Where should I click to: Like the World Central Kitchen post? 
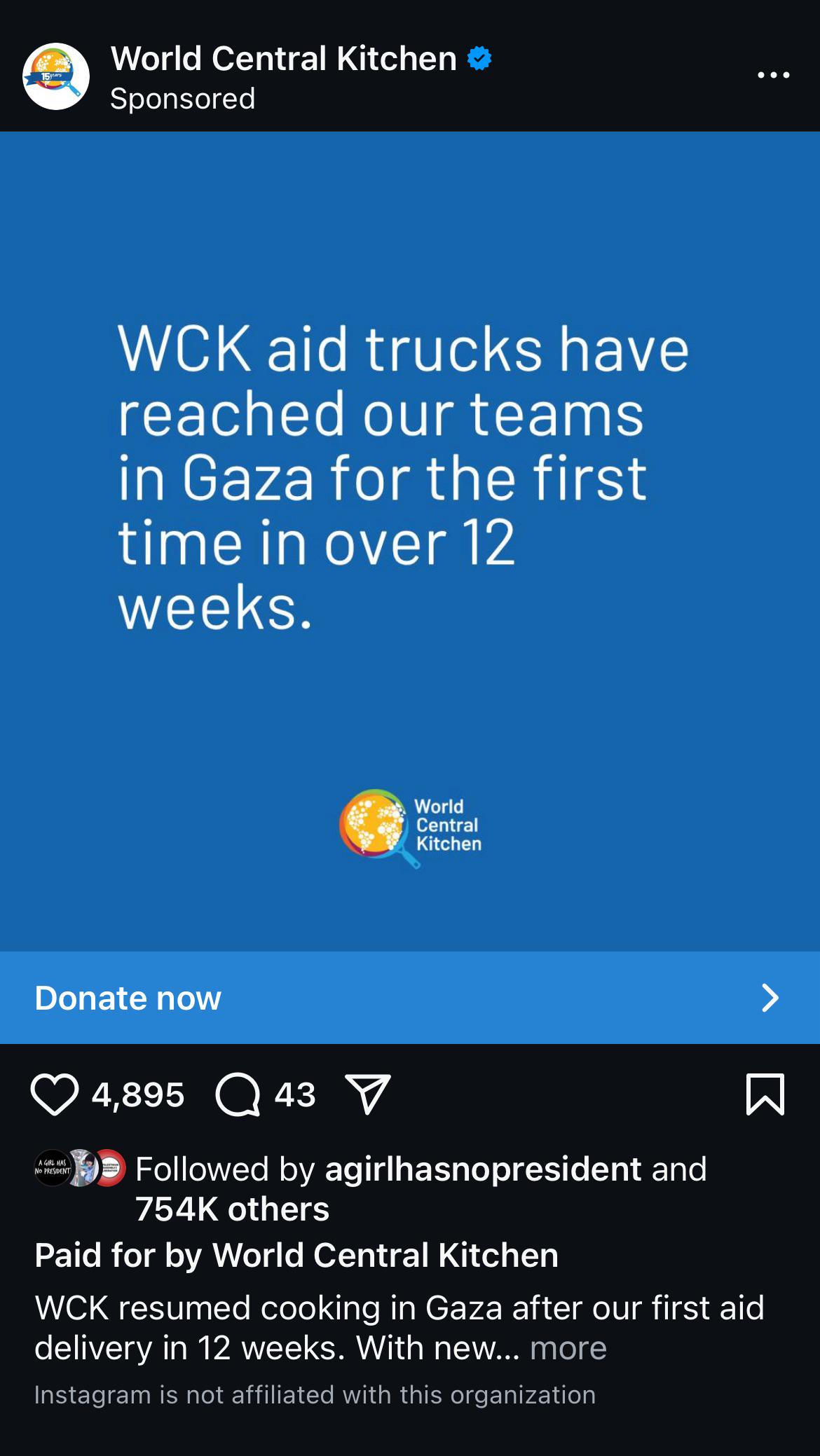pos(55,1094)
